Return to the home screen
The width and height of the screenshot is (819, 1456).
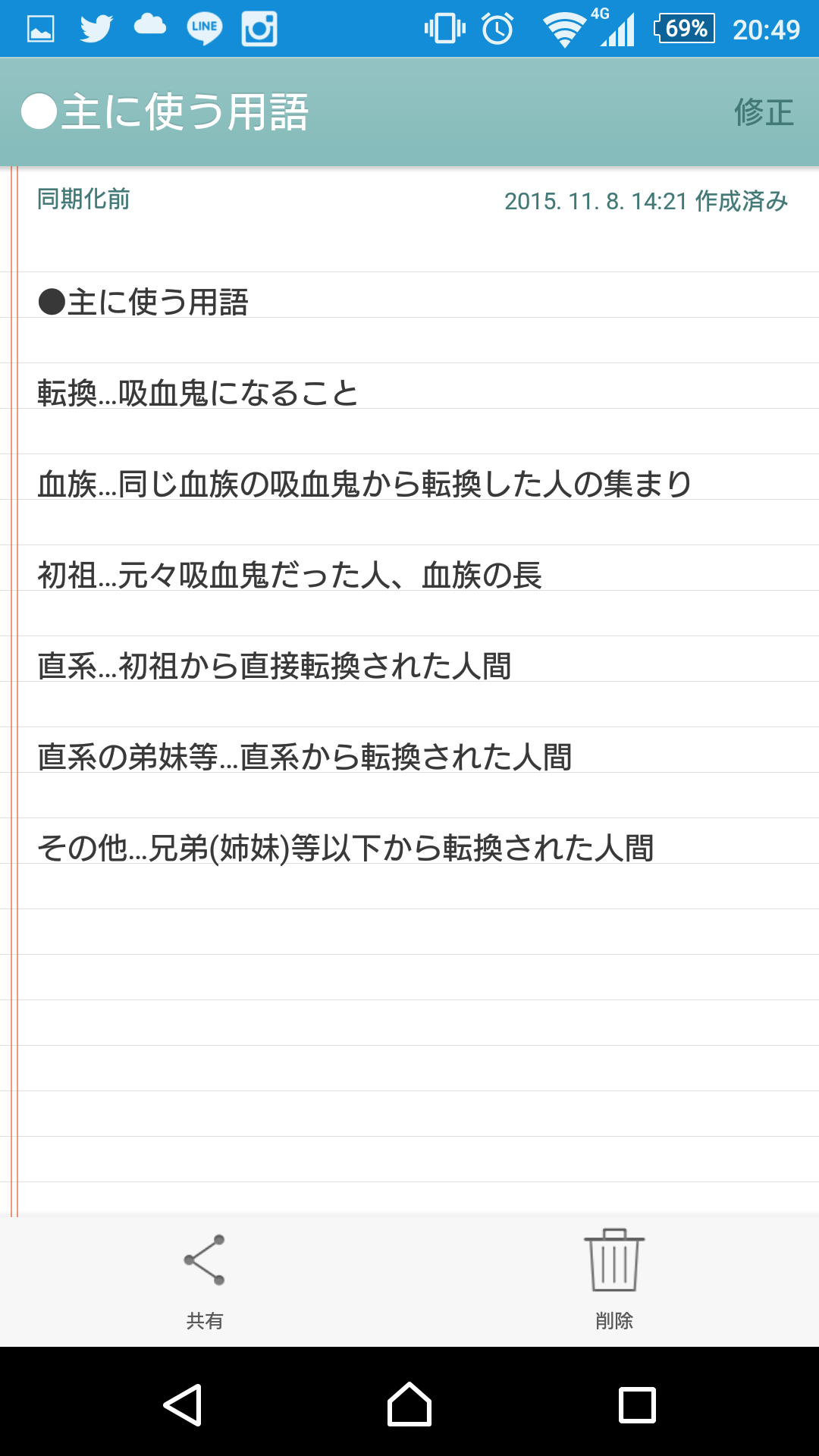[409, 1404]
